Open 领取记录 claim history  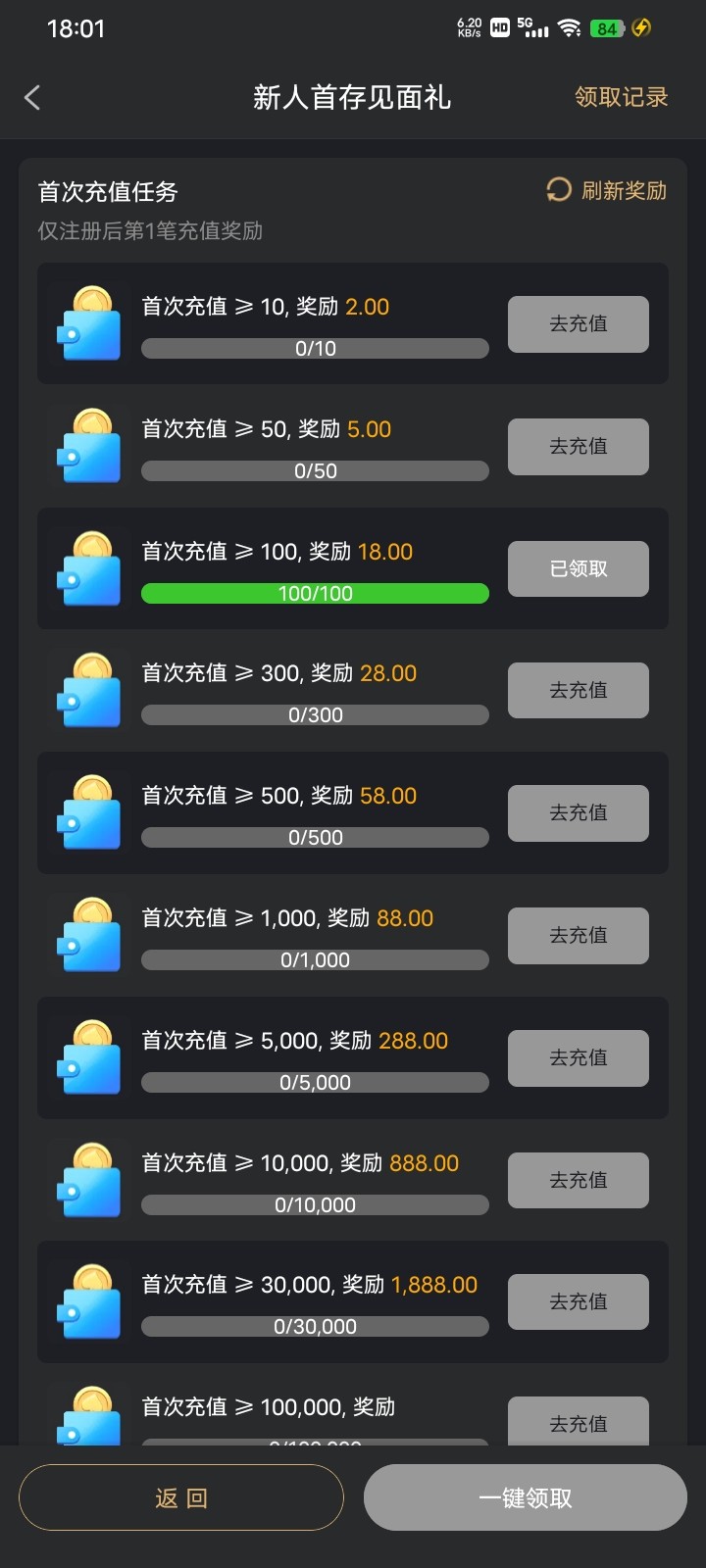coord(621,97)
